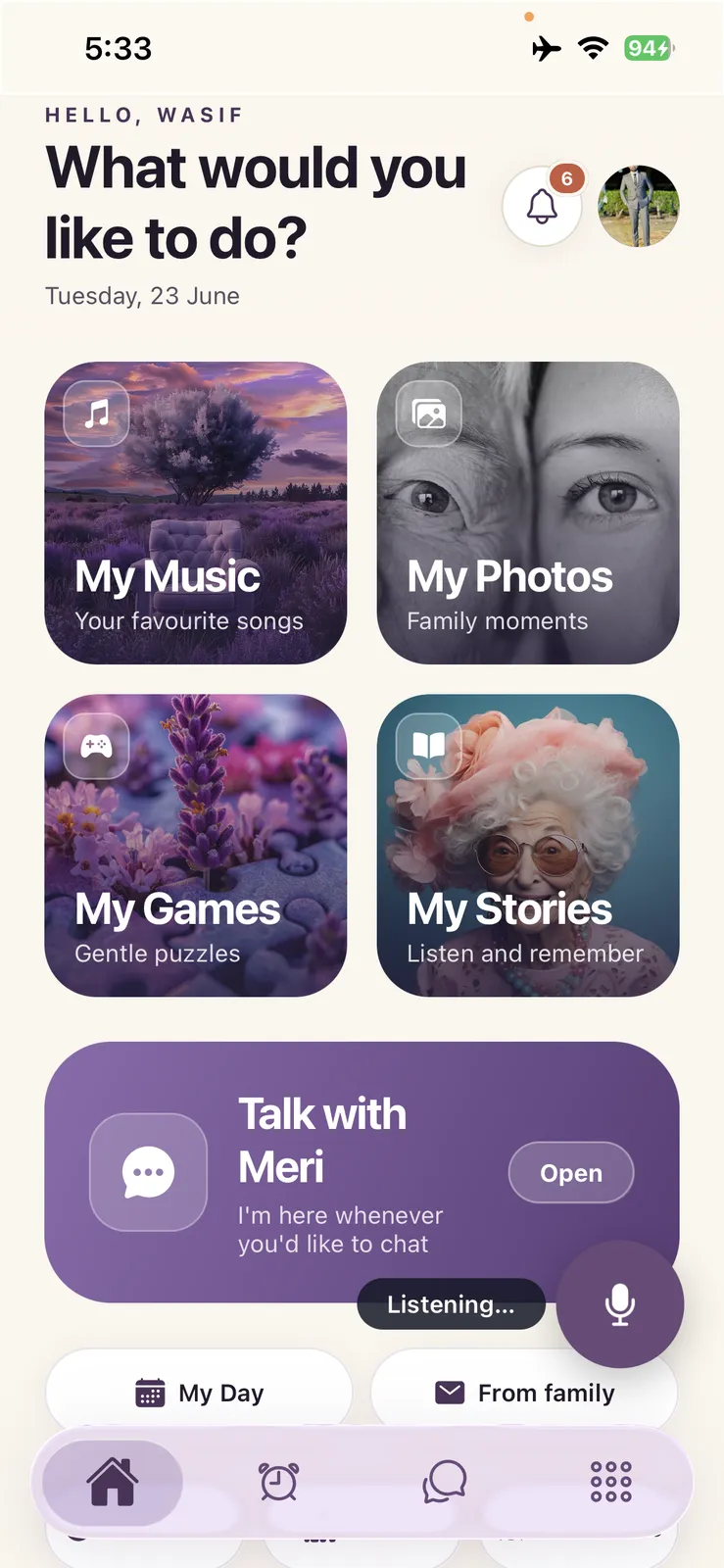Switch to the alarm clock tab

pos(279,1482)
